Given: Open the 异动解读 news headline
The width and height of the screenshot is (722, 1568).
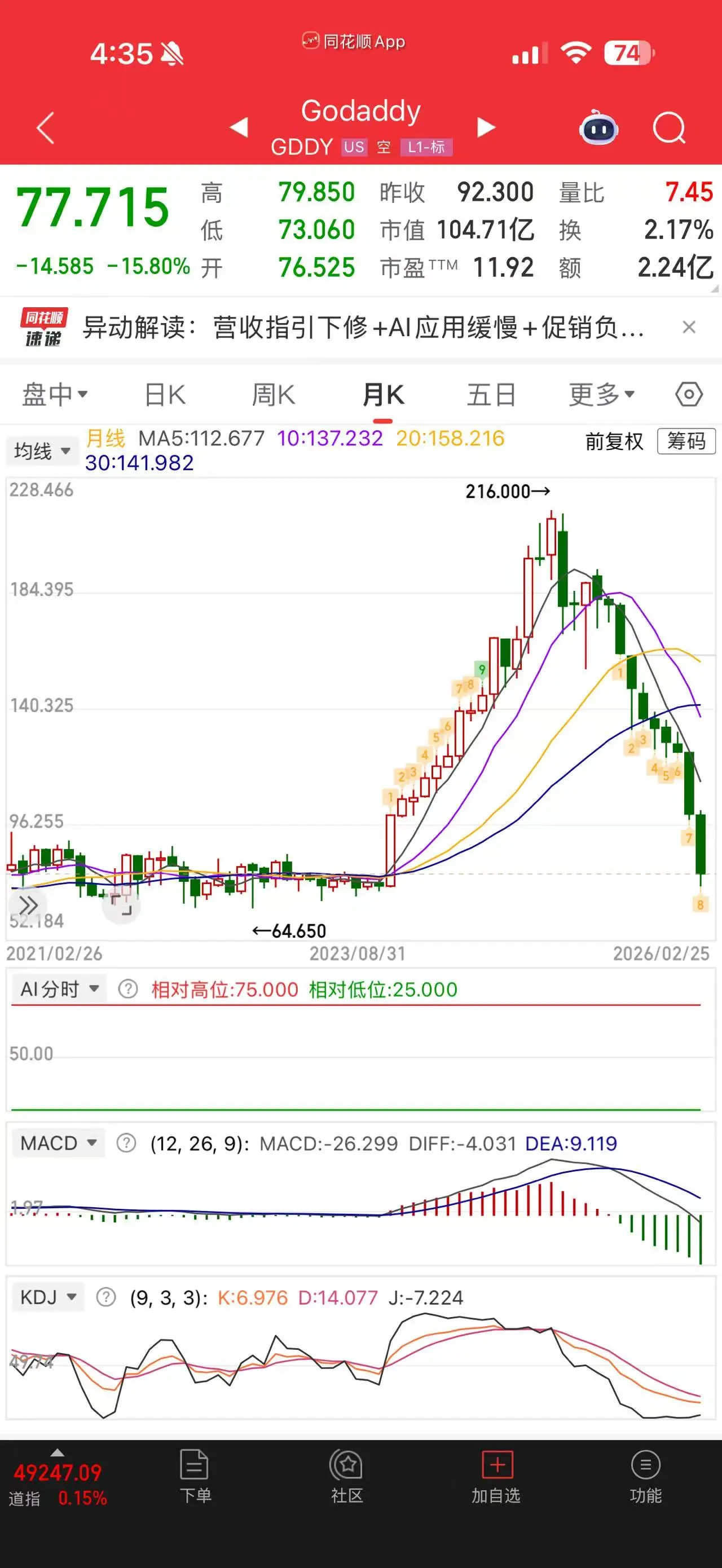Looking at the screenshot, I should pos(363,328).
